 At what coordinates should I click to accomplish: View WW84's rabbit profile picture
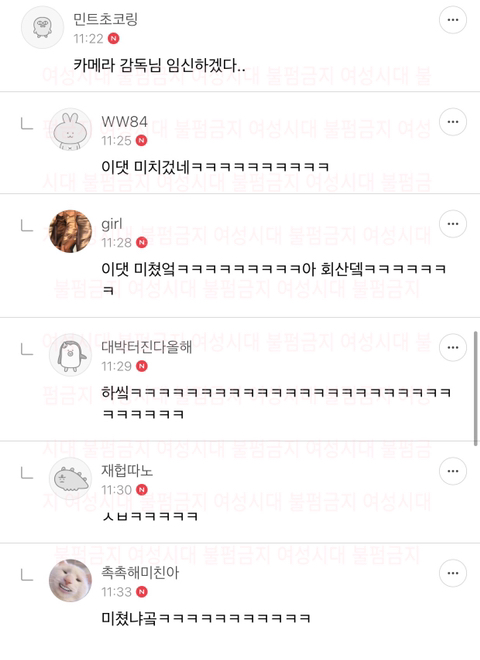click(x=70, y=129)
